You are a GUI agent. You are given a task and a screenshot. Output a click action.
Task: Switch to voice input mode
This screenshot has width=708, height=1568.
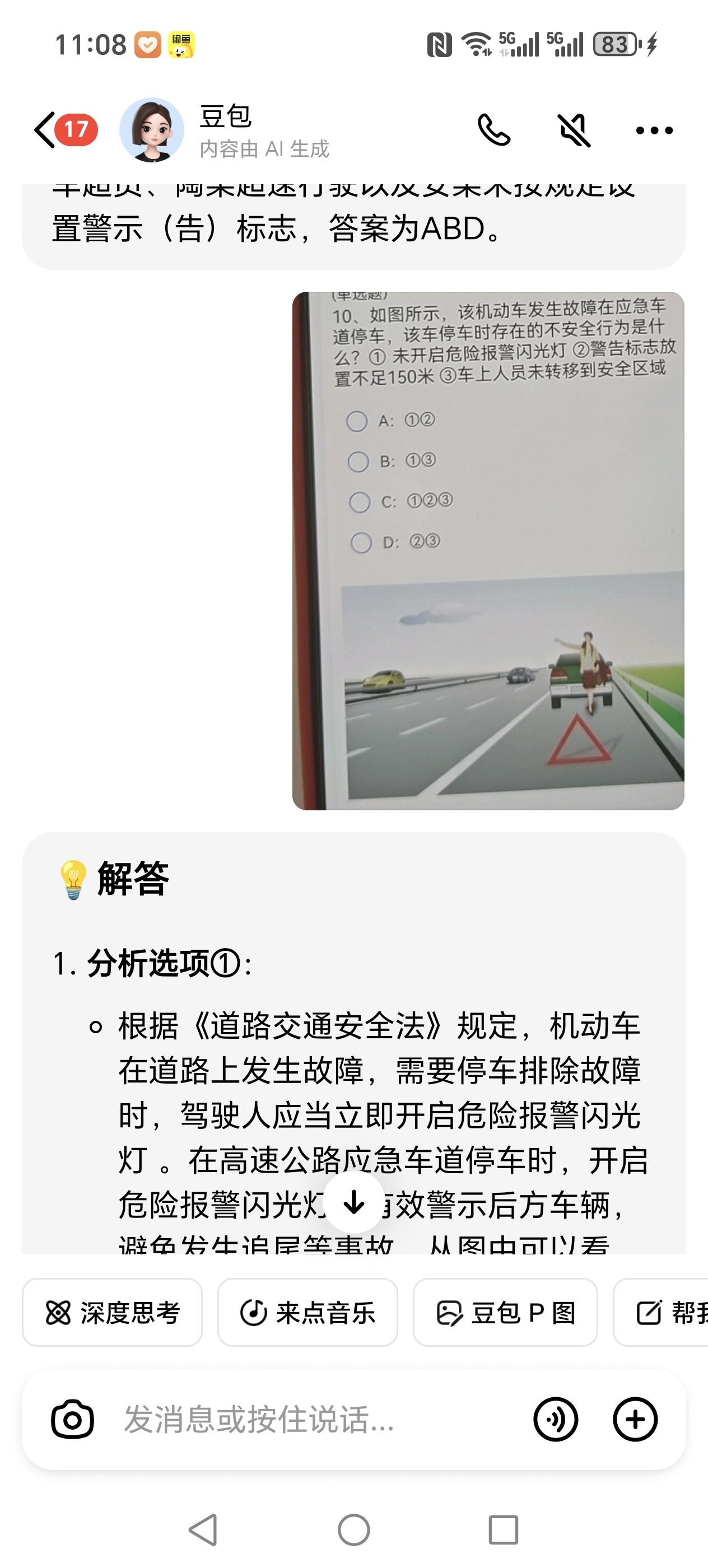tap(555, 1420)
